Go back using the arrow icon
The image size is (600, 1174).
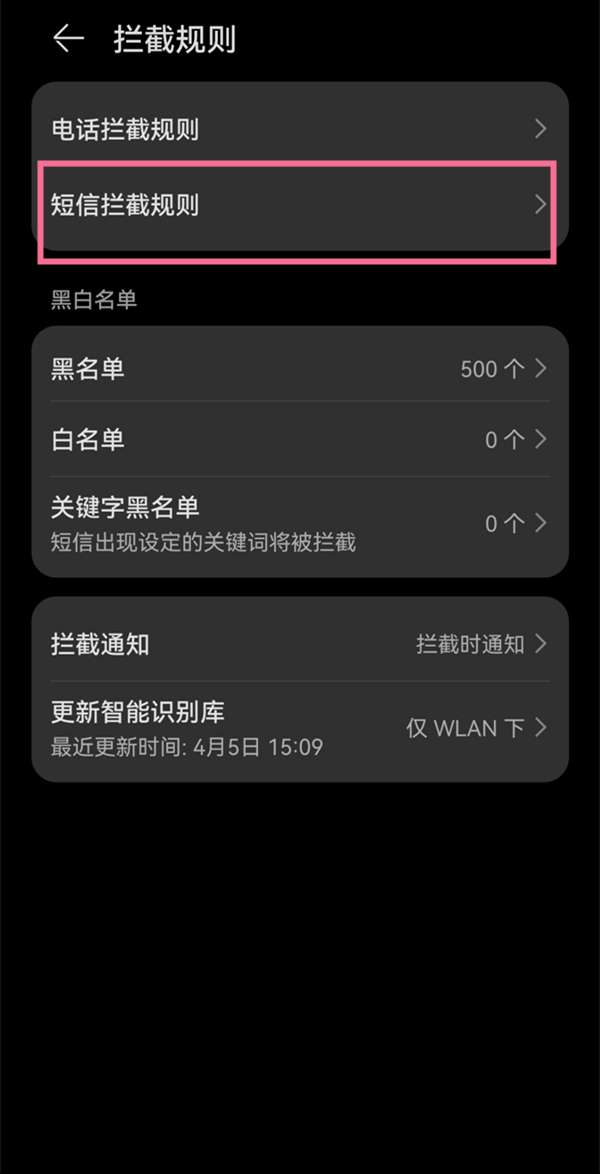click(x=68, y=40)
